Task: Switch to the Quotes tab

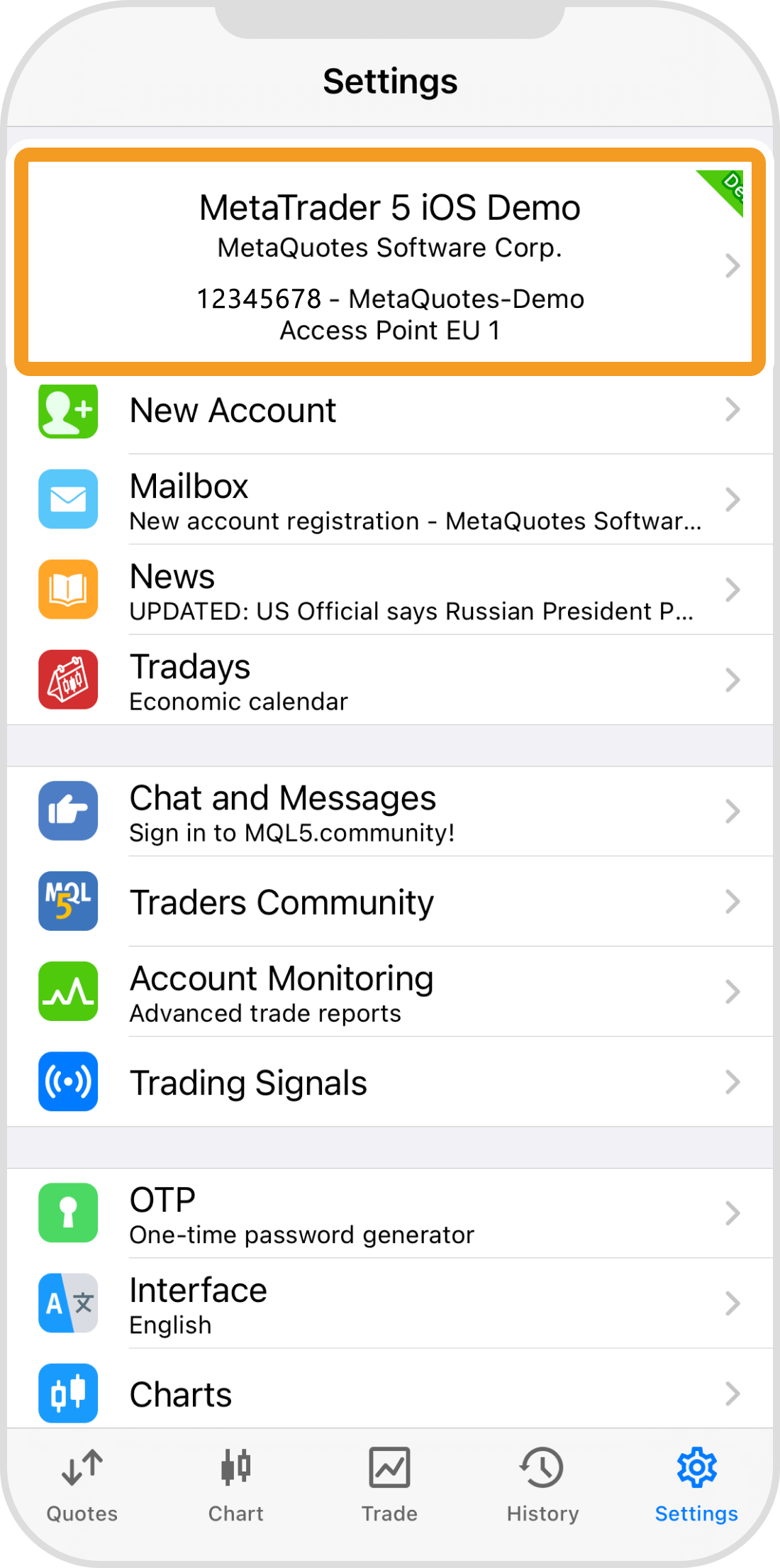Action: tap(82, 1484)
